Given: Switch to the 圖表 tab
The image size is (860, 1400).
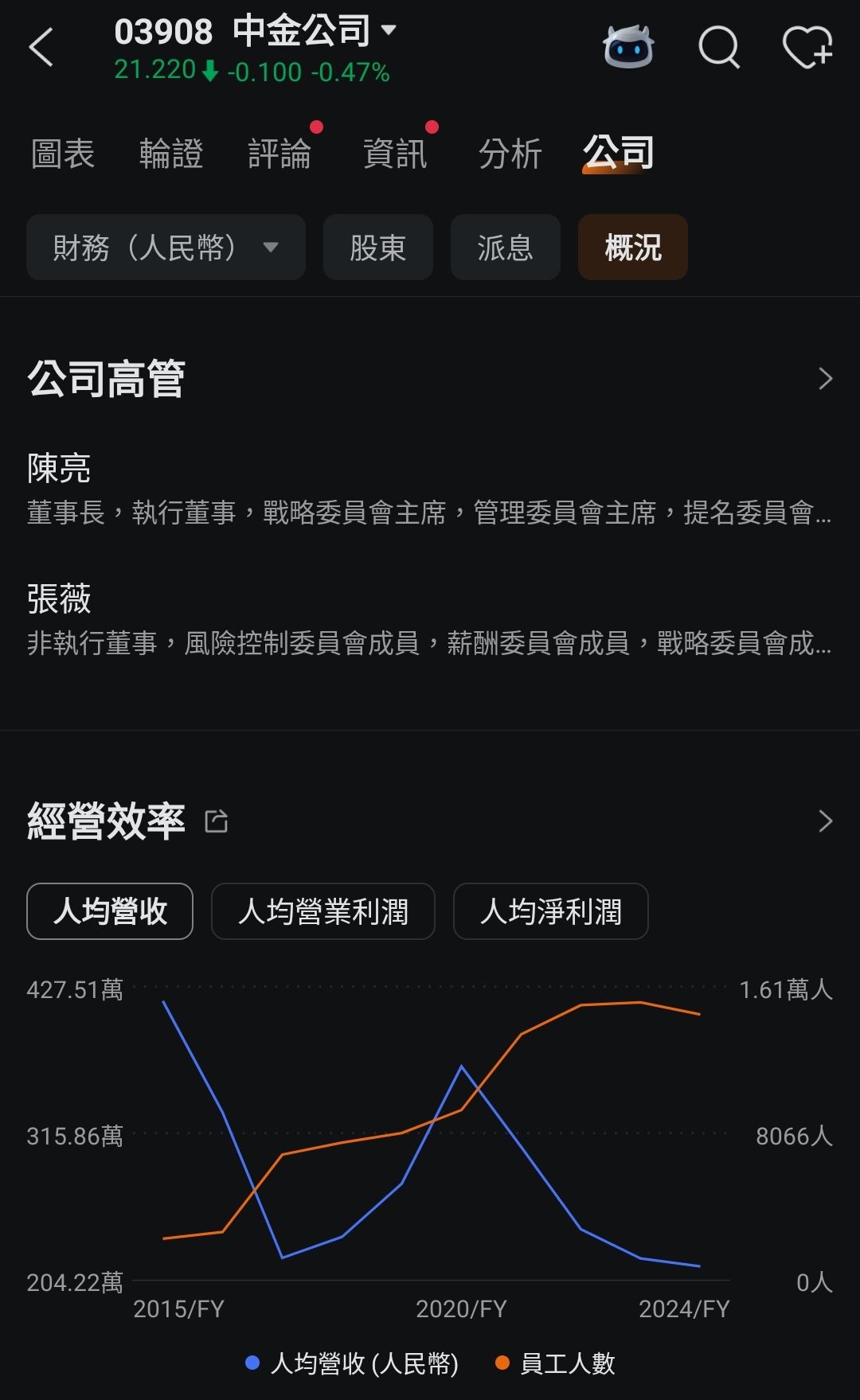Looking at the screenshot, I should pyautogui.click(x=63, y=154).
